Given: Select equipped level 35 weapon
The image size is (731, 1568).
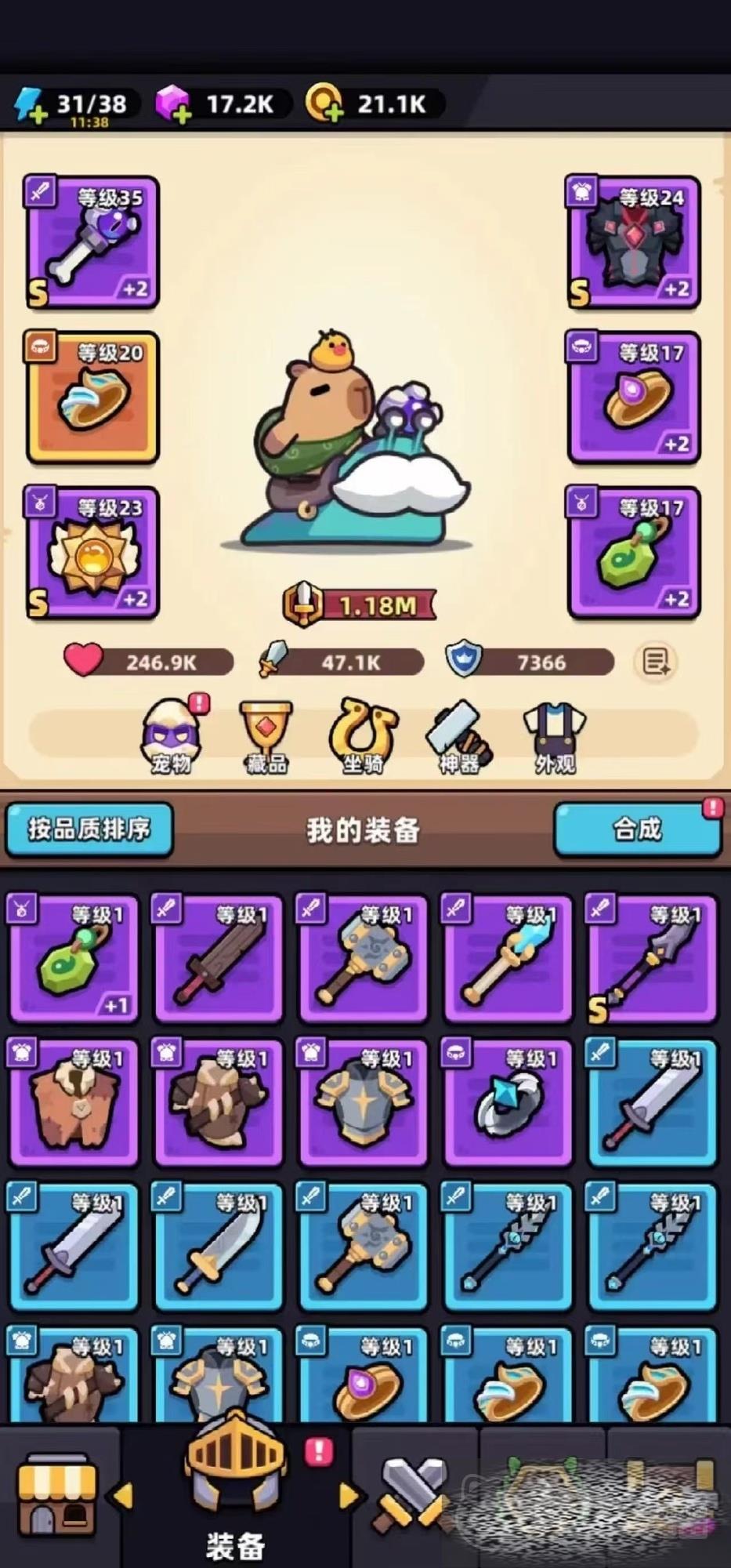Looking at the screenshot, I should 92,242.
